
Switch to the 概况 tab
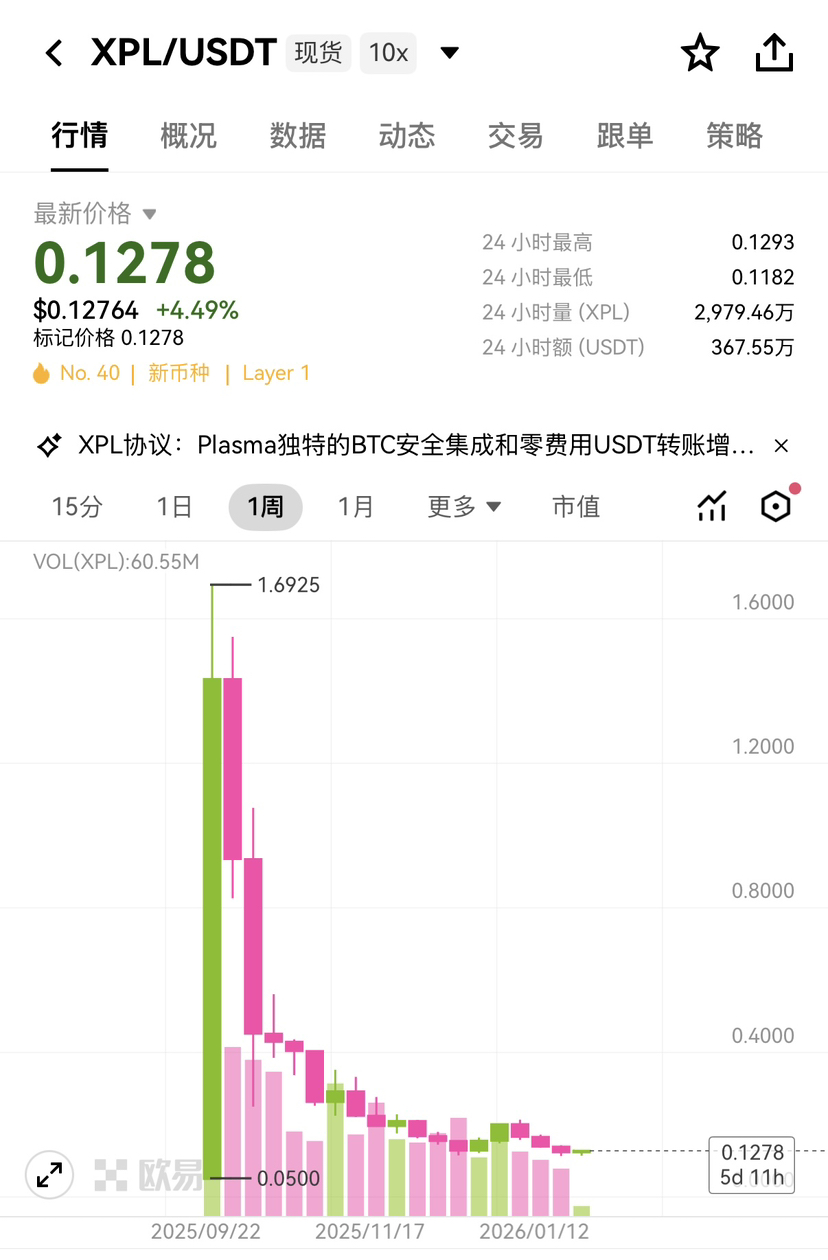(188, 135)
